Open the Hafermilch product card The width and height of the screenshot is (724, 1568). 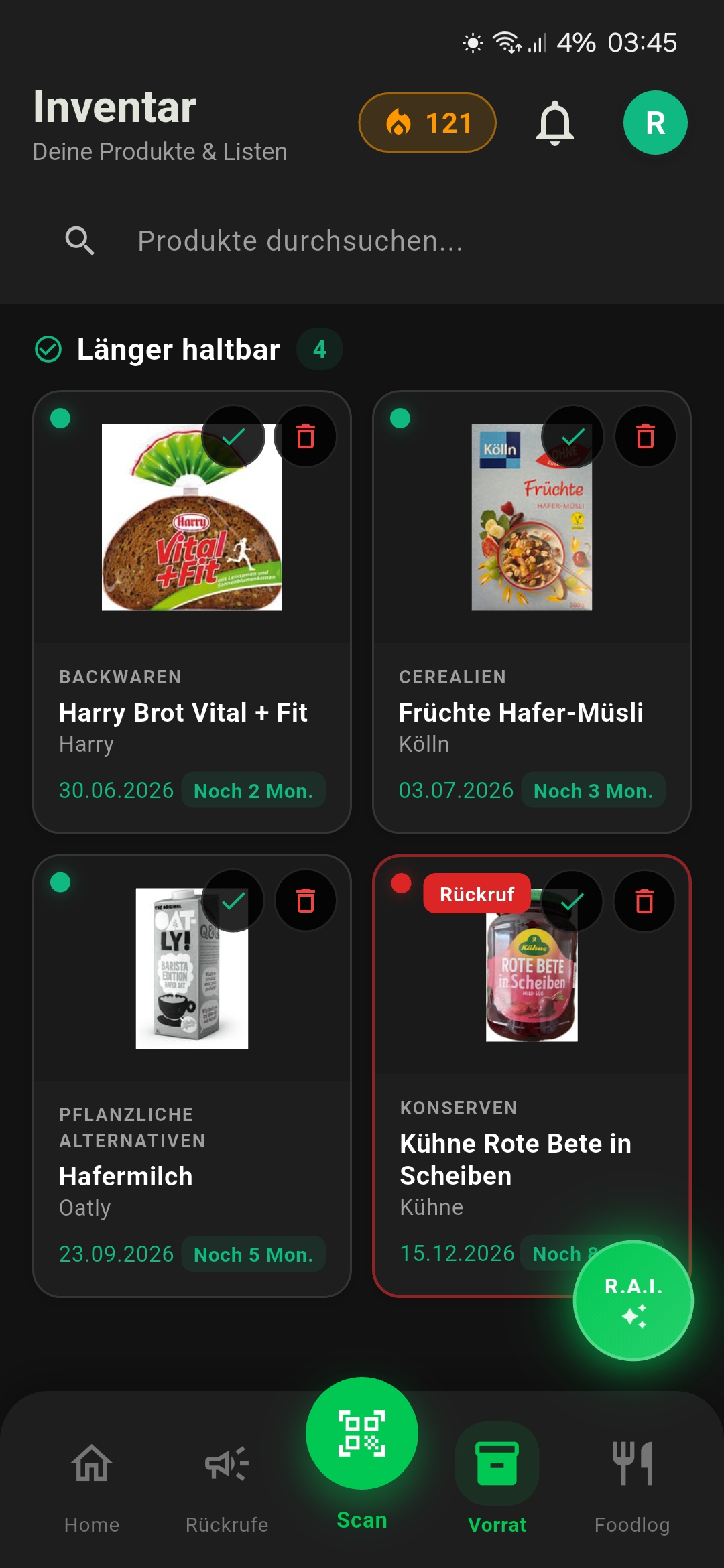click(192, 1177)
